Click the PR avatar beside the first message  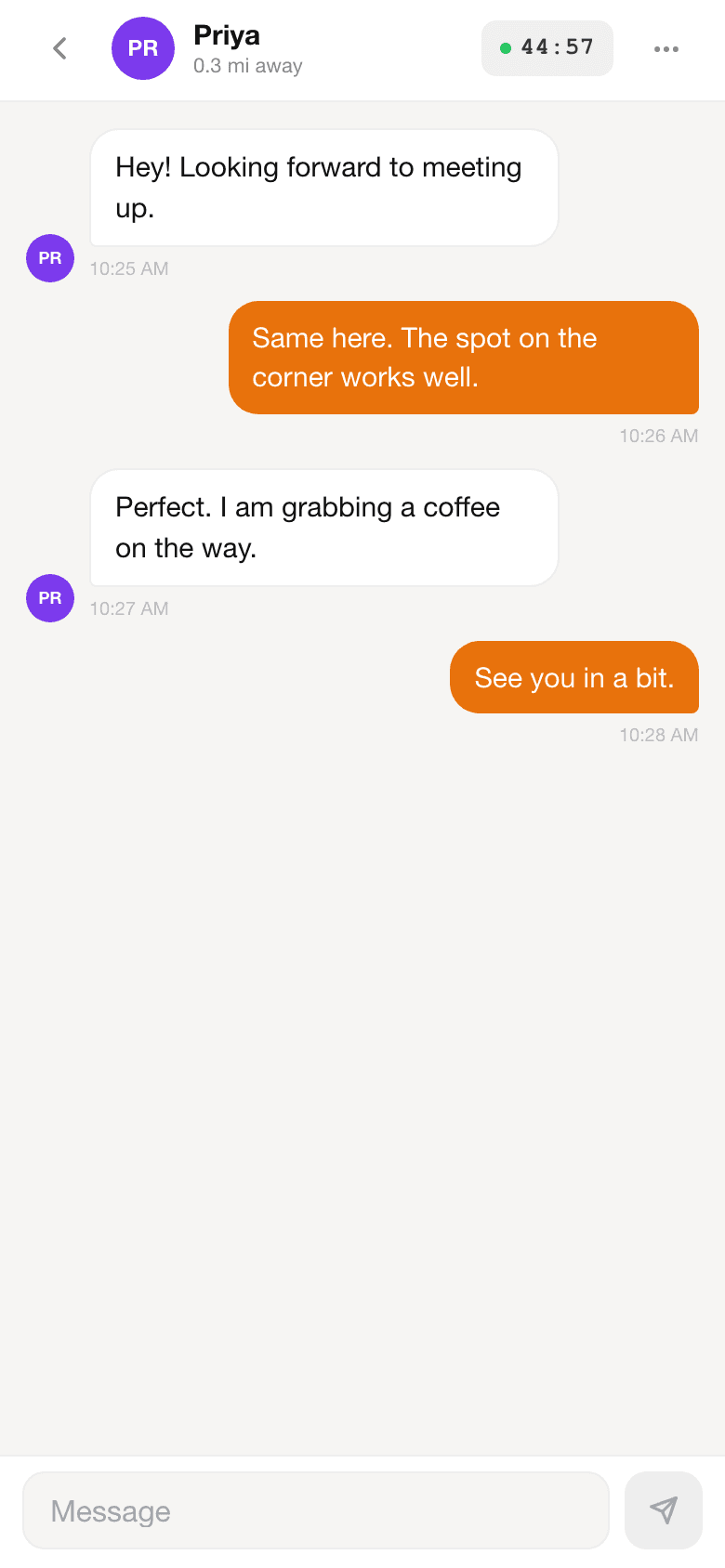49,258
